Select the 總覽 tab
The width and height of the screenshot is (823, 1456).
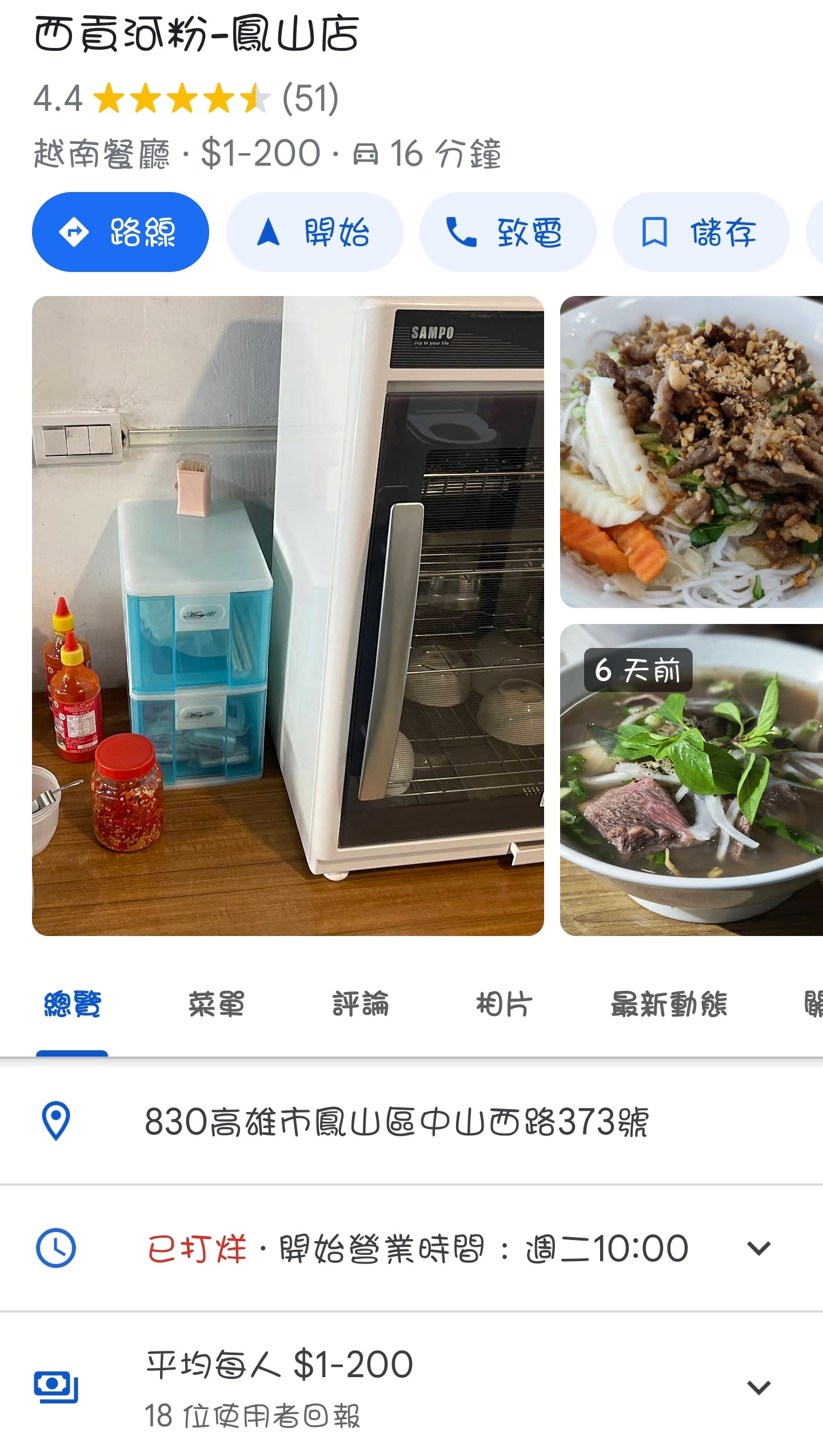coord(73,1004)
